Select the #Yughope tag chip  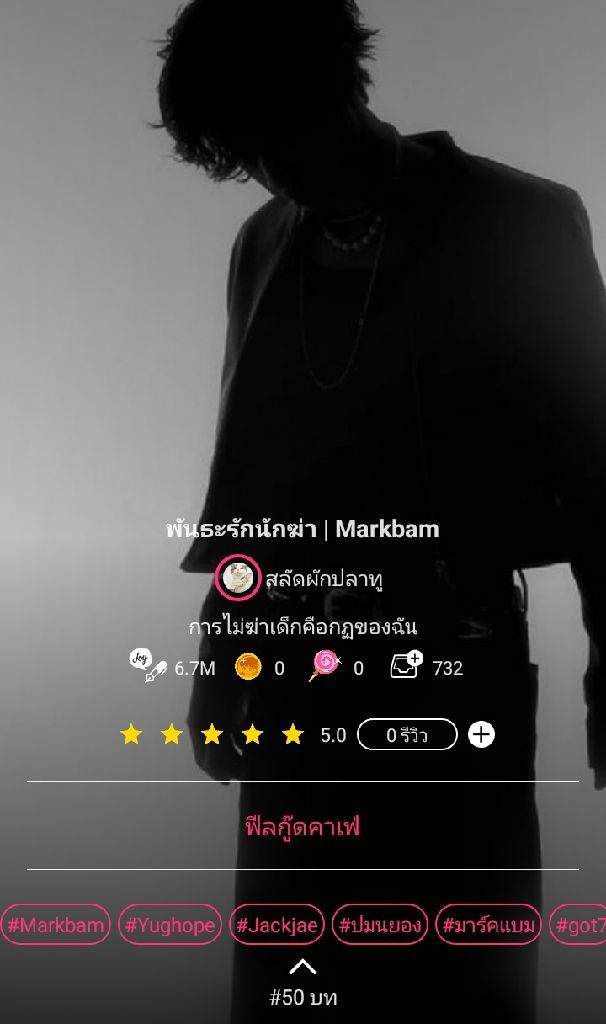[x=170, y=925]
